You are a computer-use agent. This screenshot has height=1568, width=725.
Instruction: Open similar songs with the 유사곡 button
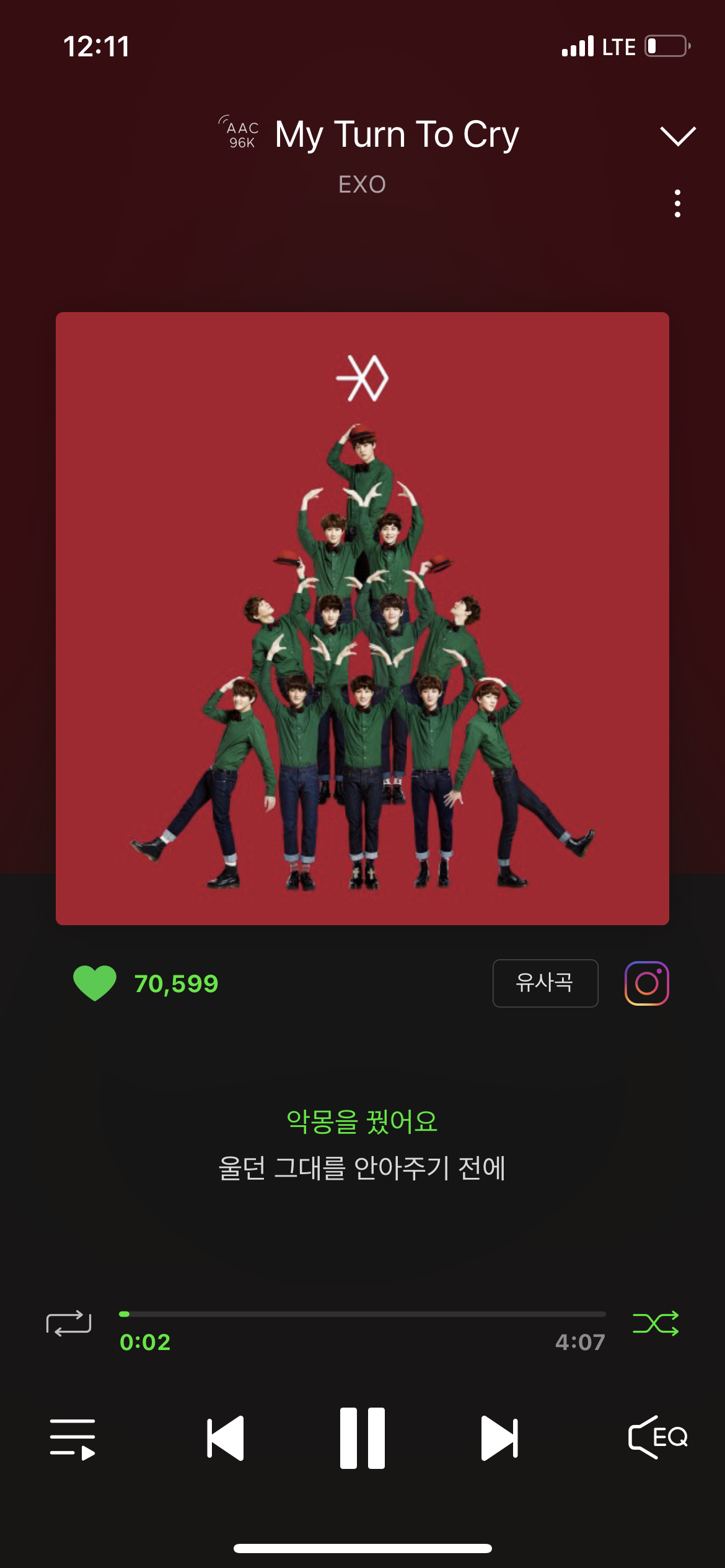[x=545, y=983]
